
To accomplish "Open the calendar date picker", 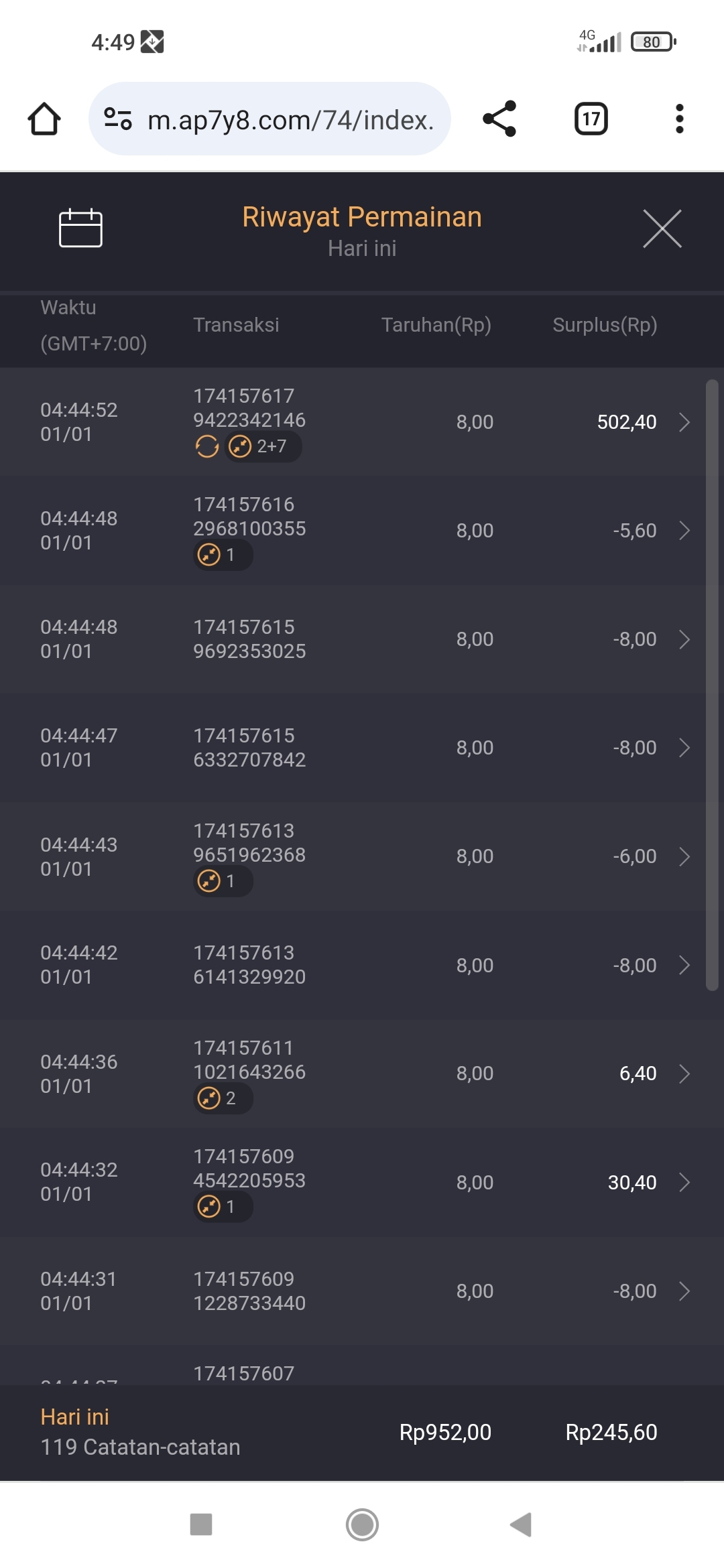I will 80,228.
